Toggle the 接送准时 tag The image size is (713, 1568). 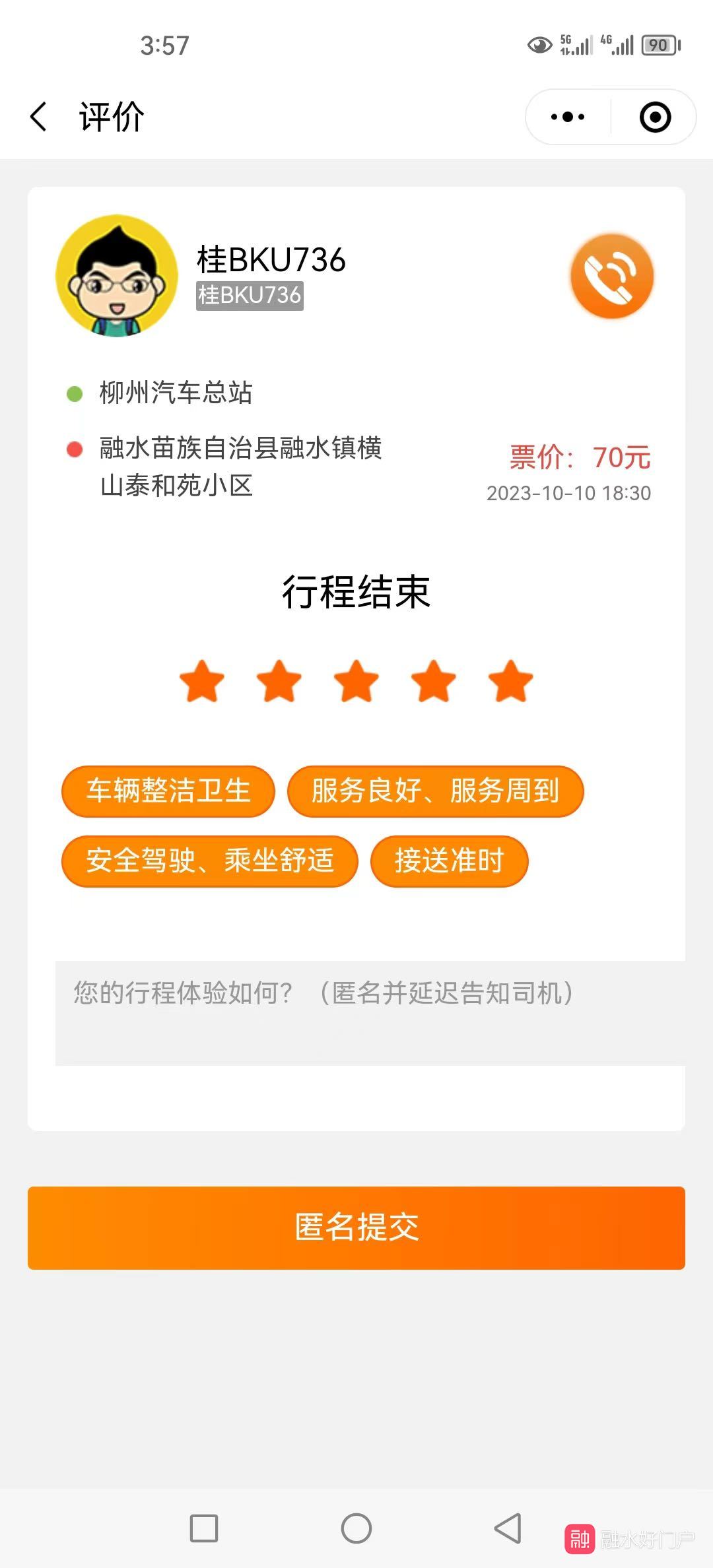point(450,861)
